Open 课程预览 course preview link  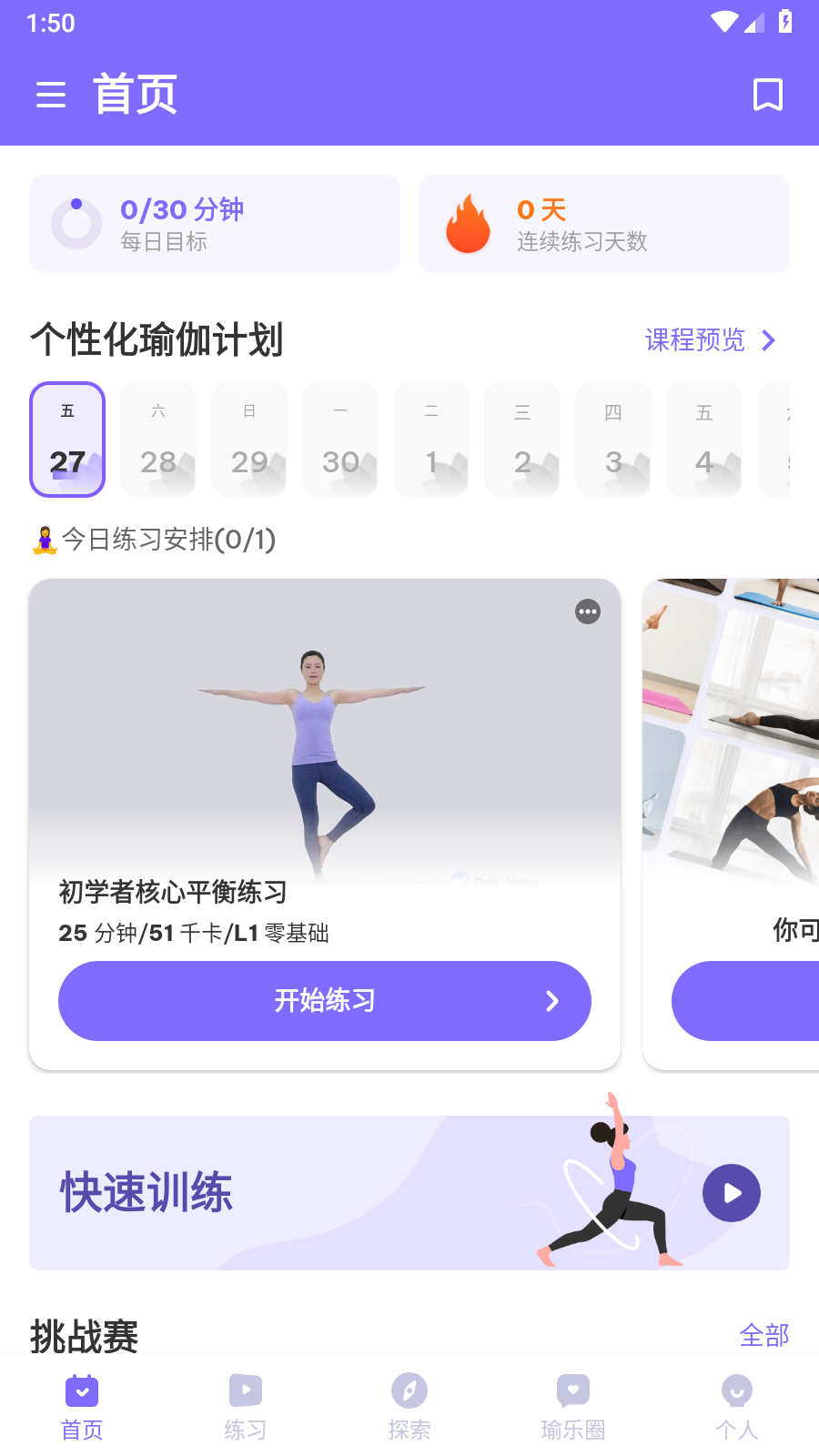click(711, 340)
